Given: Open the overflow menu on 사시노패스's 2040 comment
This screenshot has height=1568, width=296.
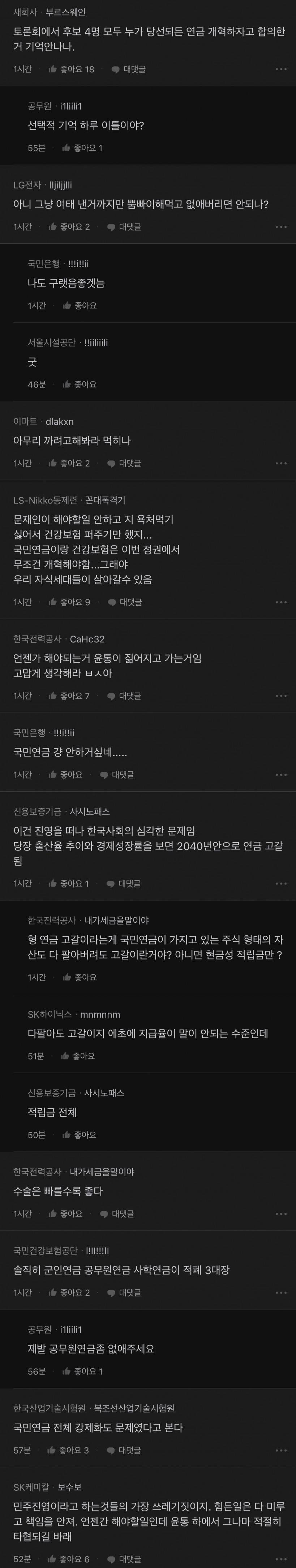Looking at the screenshot, I should click(281, 884).
